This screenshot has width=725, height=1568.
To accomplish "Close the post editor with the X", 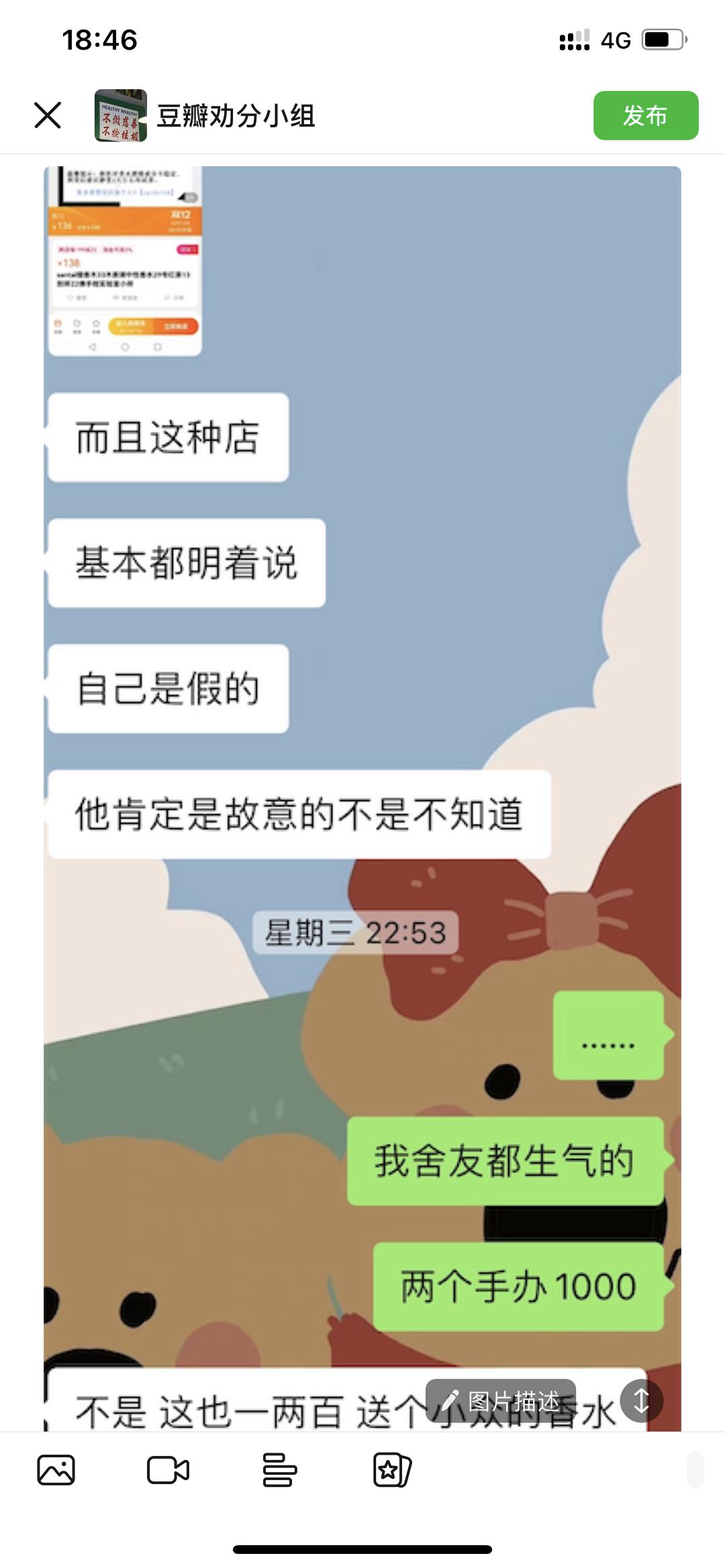I will click(x=48, y=115).
